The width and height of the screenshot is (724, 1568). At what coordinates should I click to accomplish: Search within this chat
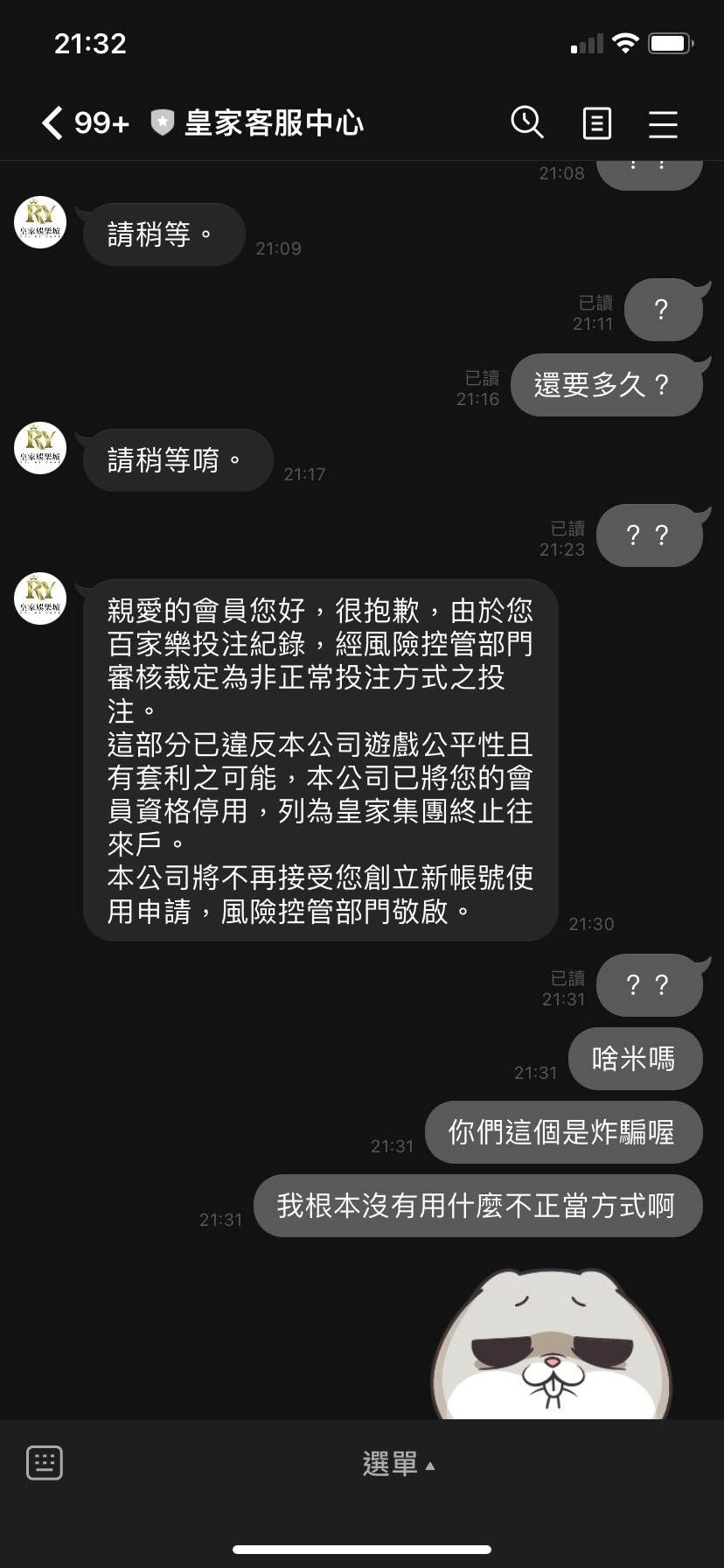click(527, 123)
